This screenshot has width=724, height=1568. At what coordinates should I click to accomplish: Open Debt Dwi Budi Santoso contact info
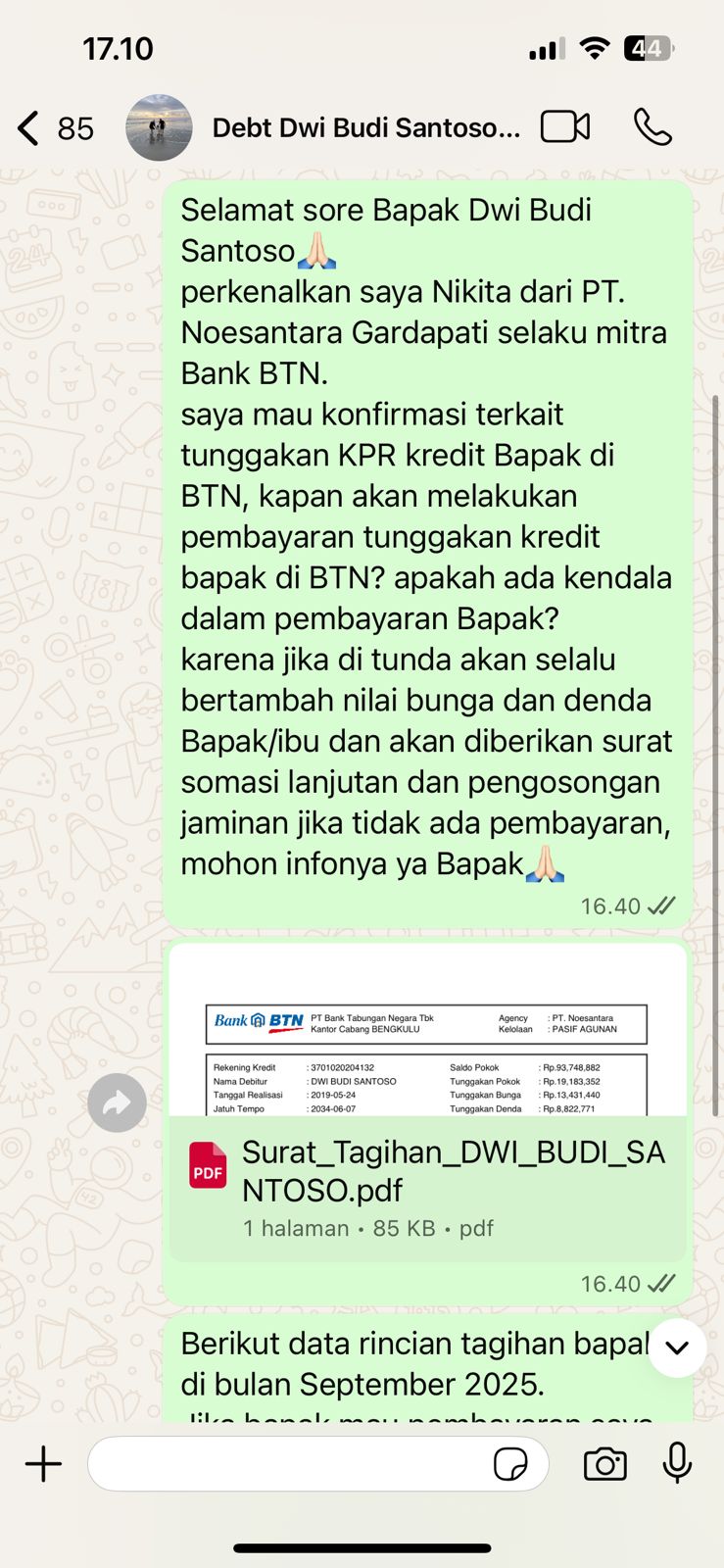pos(365,128)
